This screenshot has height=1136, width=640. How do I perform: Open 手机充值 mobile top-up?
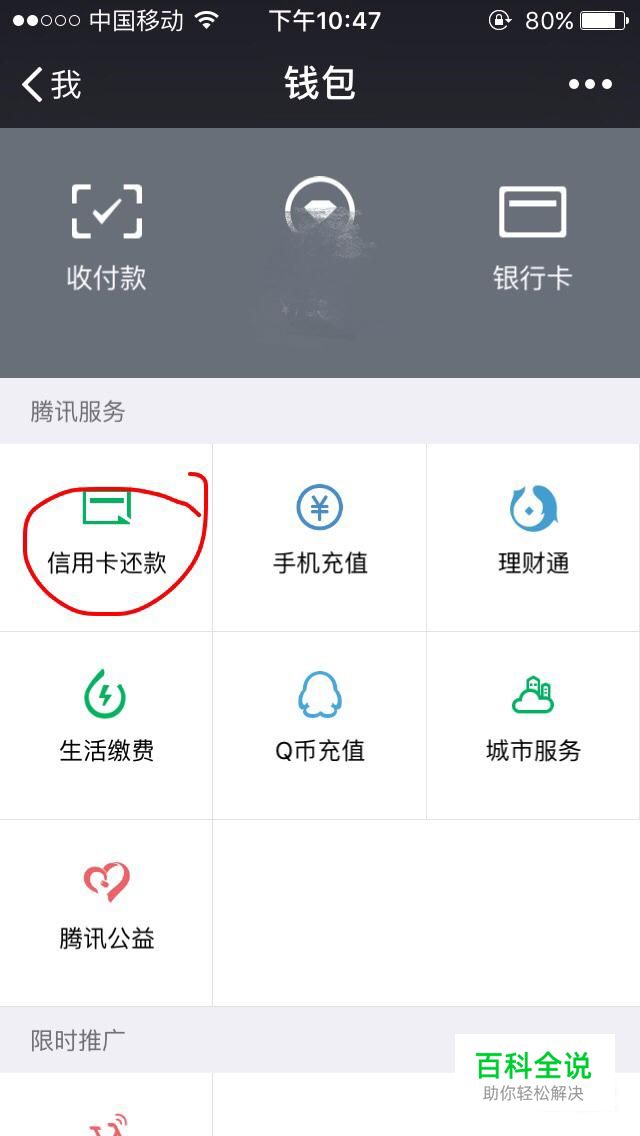coord(320,538)
